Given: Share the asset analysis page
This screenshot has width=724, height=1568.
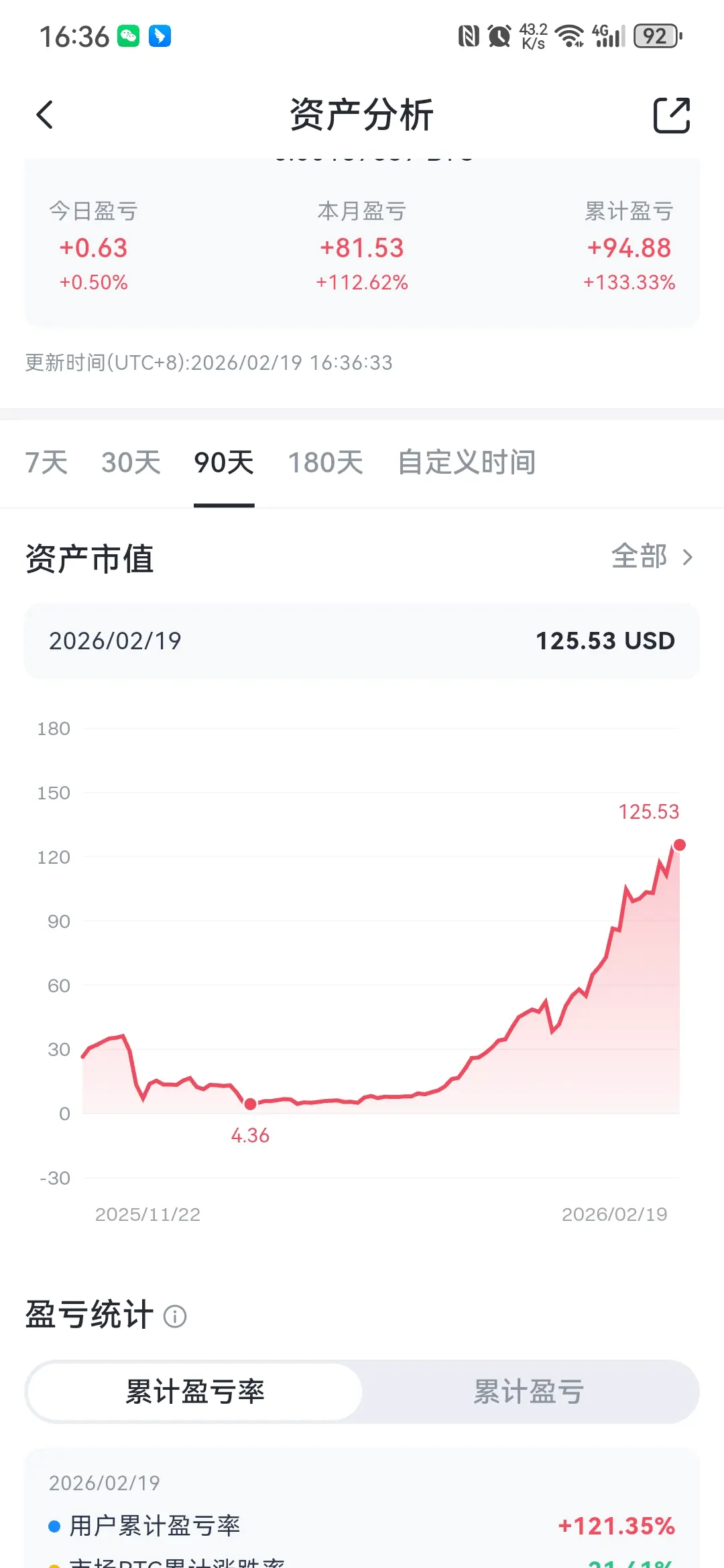Looking at the screenshot, I should pos(672,115).
